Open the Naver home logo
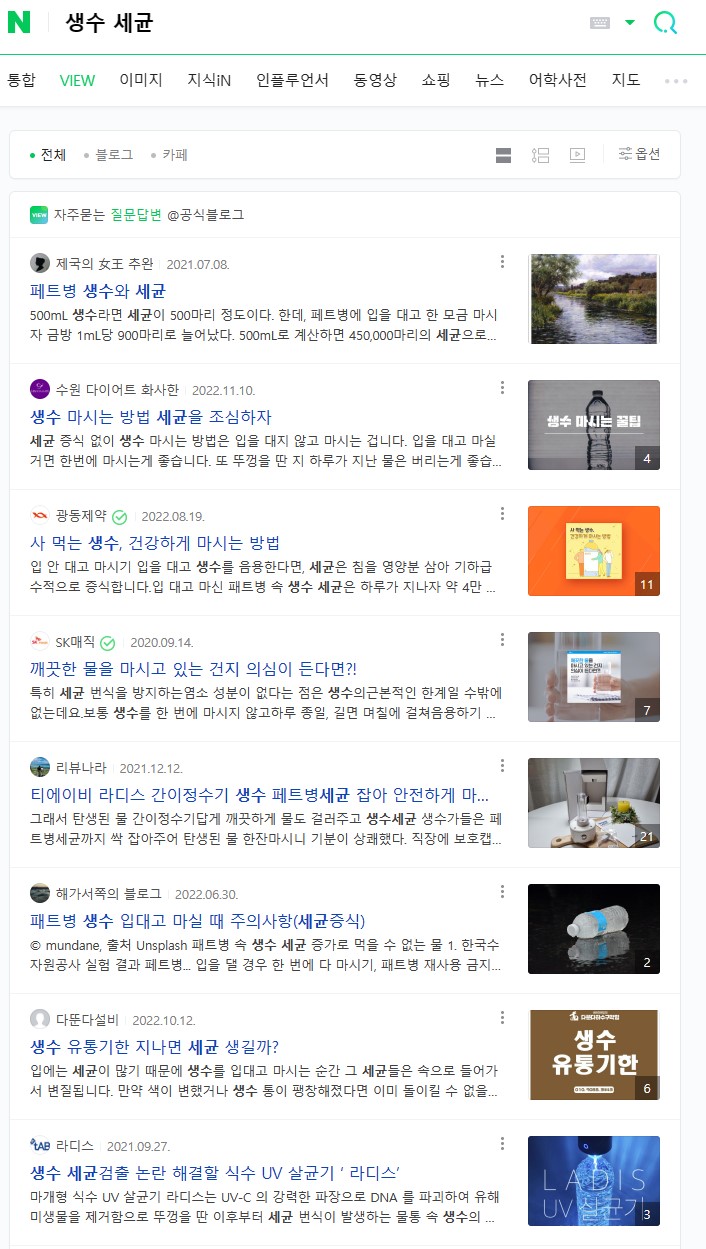706x1249 pixels. click(19, 22)
